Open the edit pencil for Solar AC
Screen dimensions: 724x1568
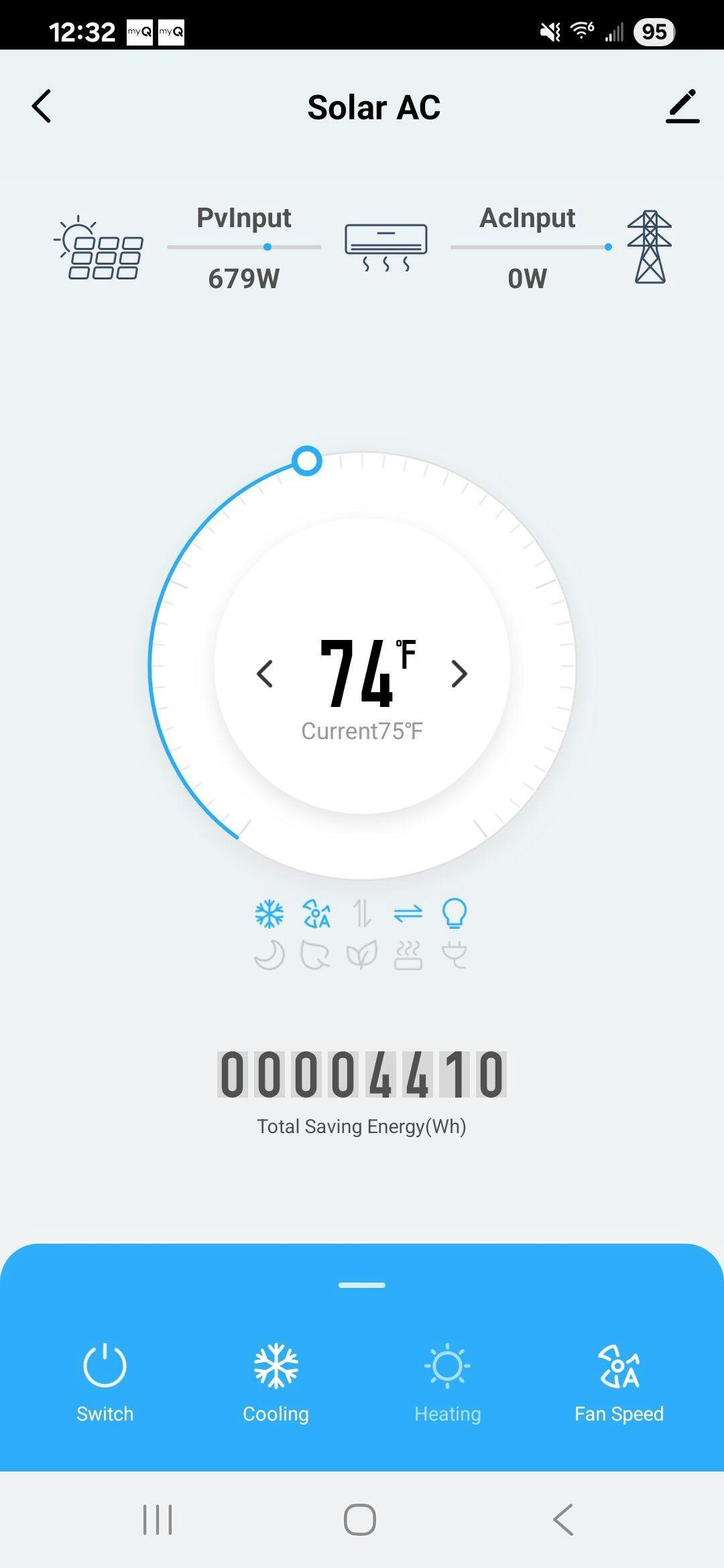pyautogui.click(x=682, y=107)
